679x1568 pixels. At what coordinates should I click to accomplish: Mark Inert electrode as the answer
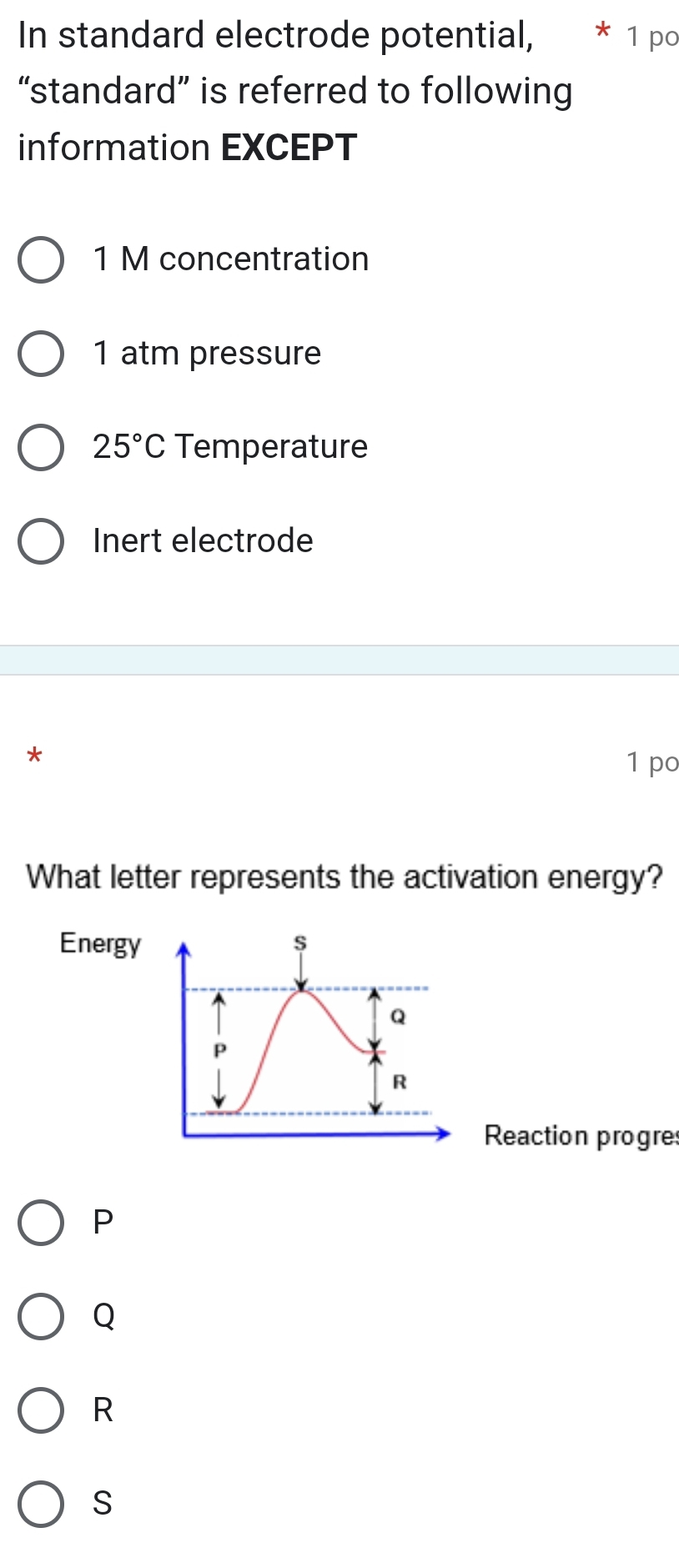[x=41, y=541]
